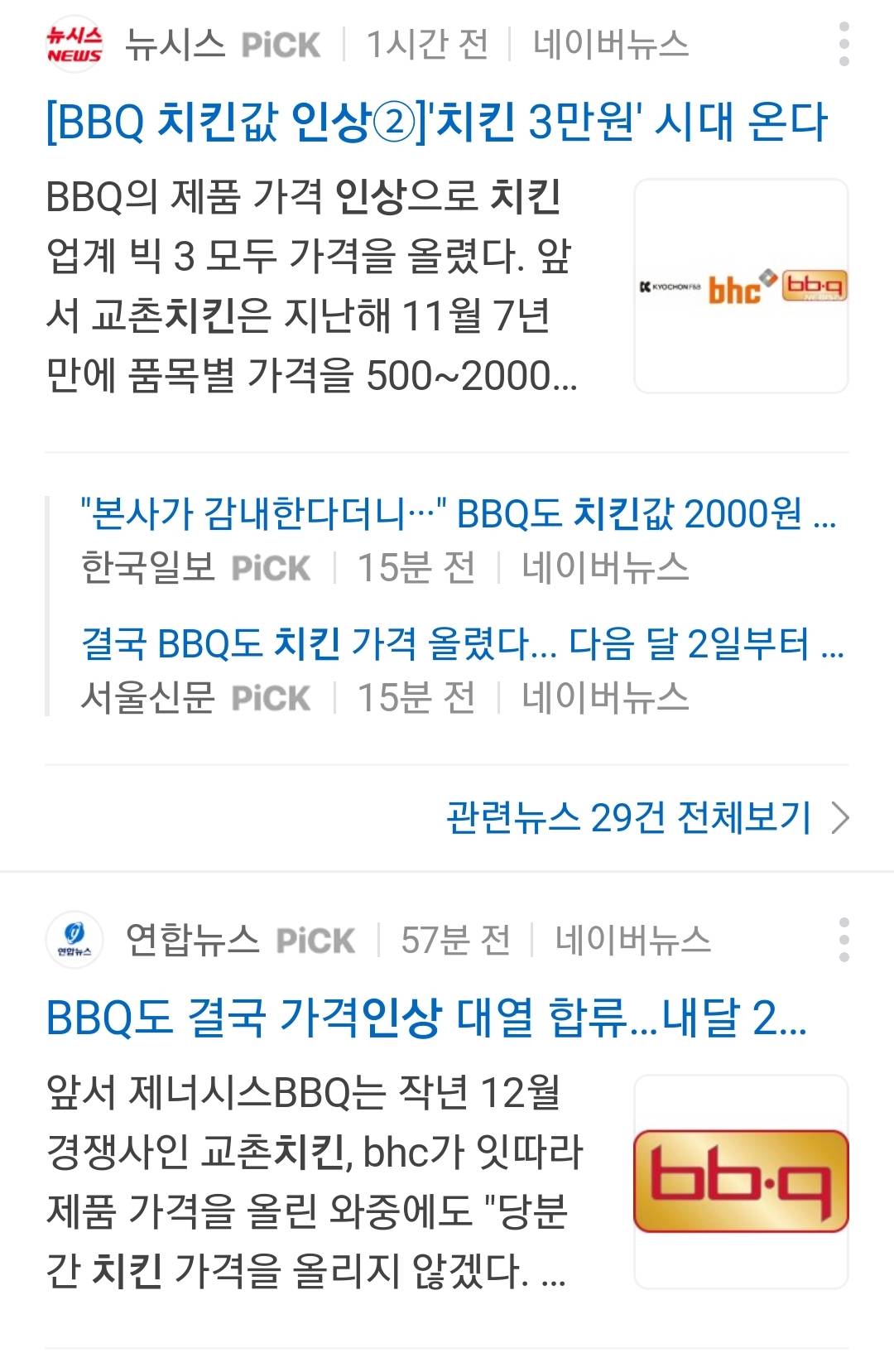The image size is (894, 1372).
Task: Open the 'BBQ 치킨값 인상②' headline
Action: [x=436, y=122]
